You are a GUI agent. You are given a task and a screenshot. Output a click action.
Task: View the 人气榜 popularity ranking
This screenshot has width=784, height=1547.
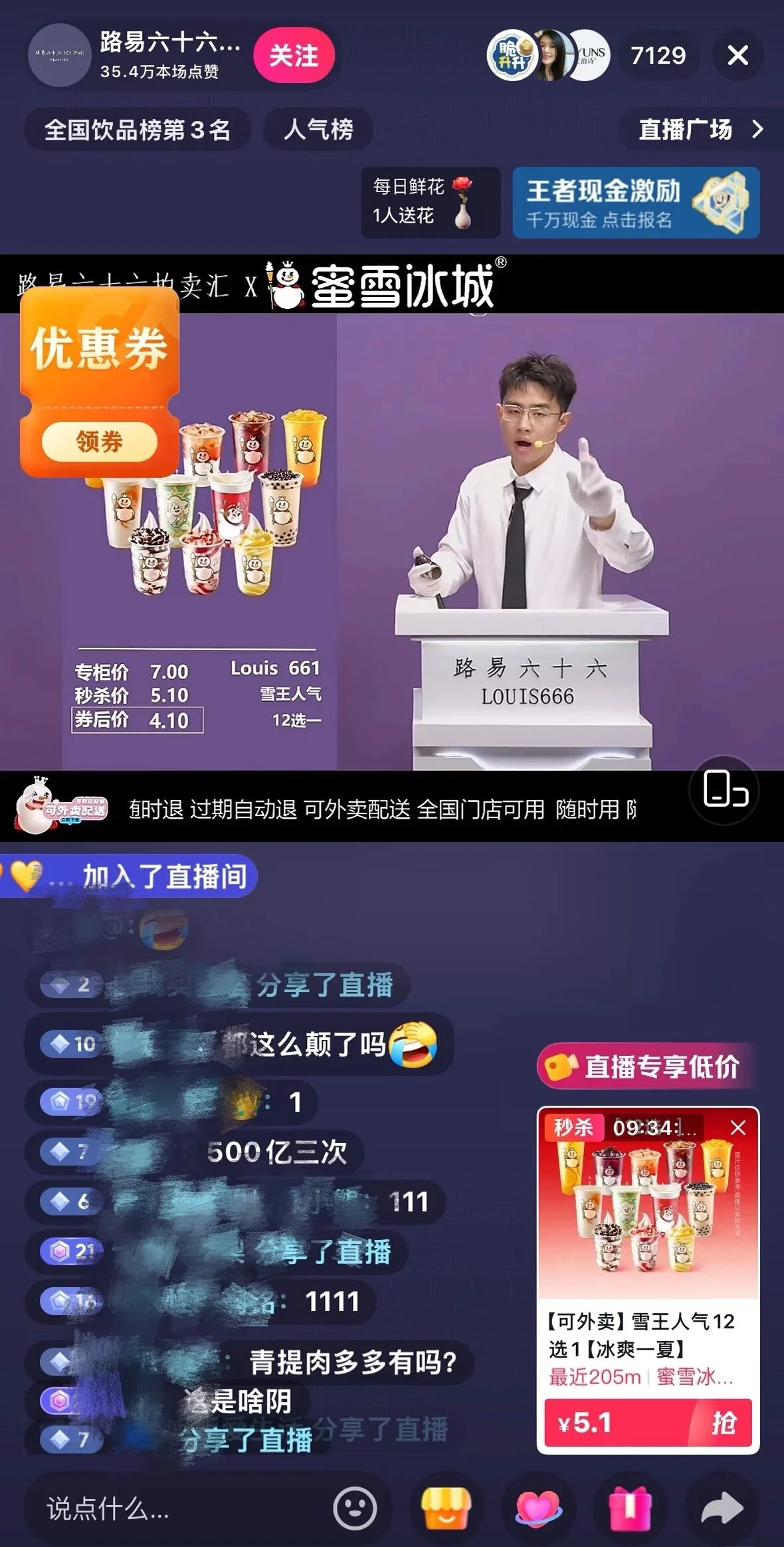318,130
